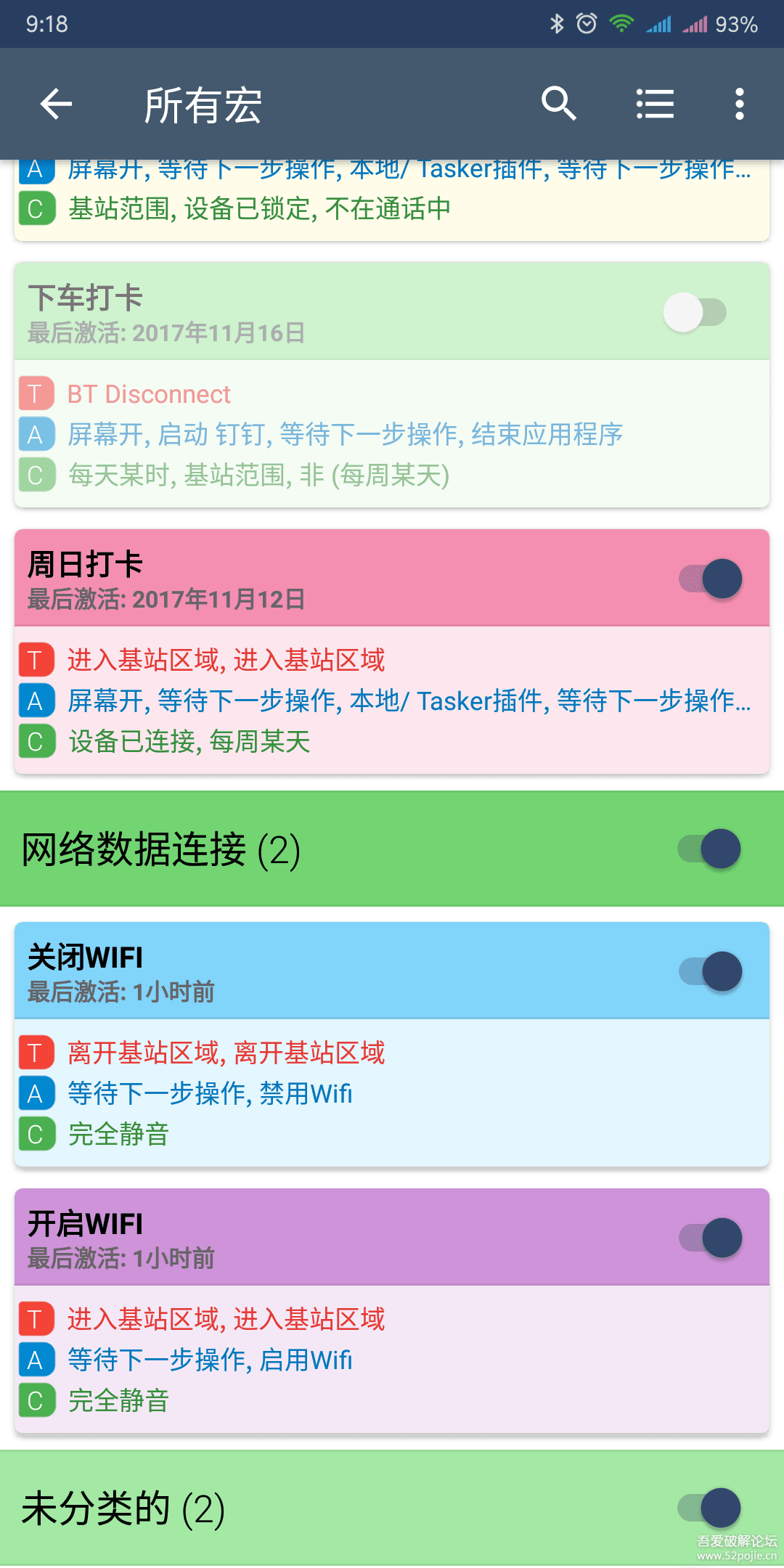Click the back arrow to leave 所有宏
The width and height of the screenshot is (784, 1568).
click(55, 104)
